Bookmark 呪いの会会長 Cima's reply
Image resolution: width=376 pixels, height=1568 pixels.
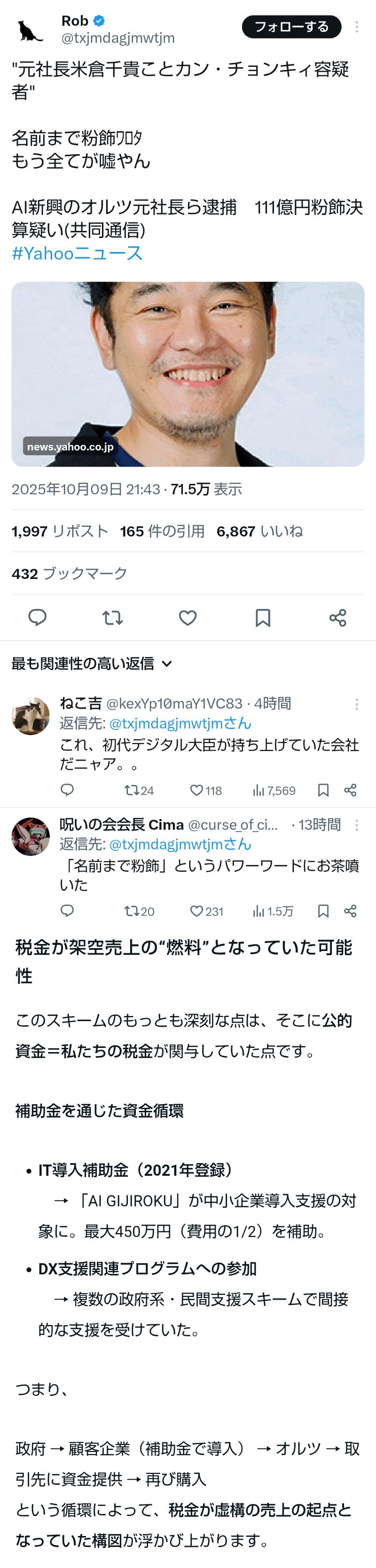[x=323, y=911]
